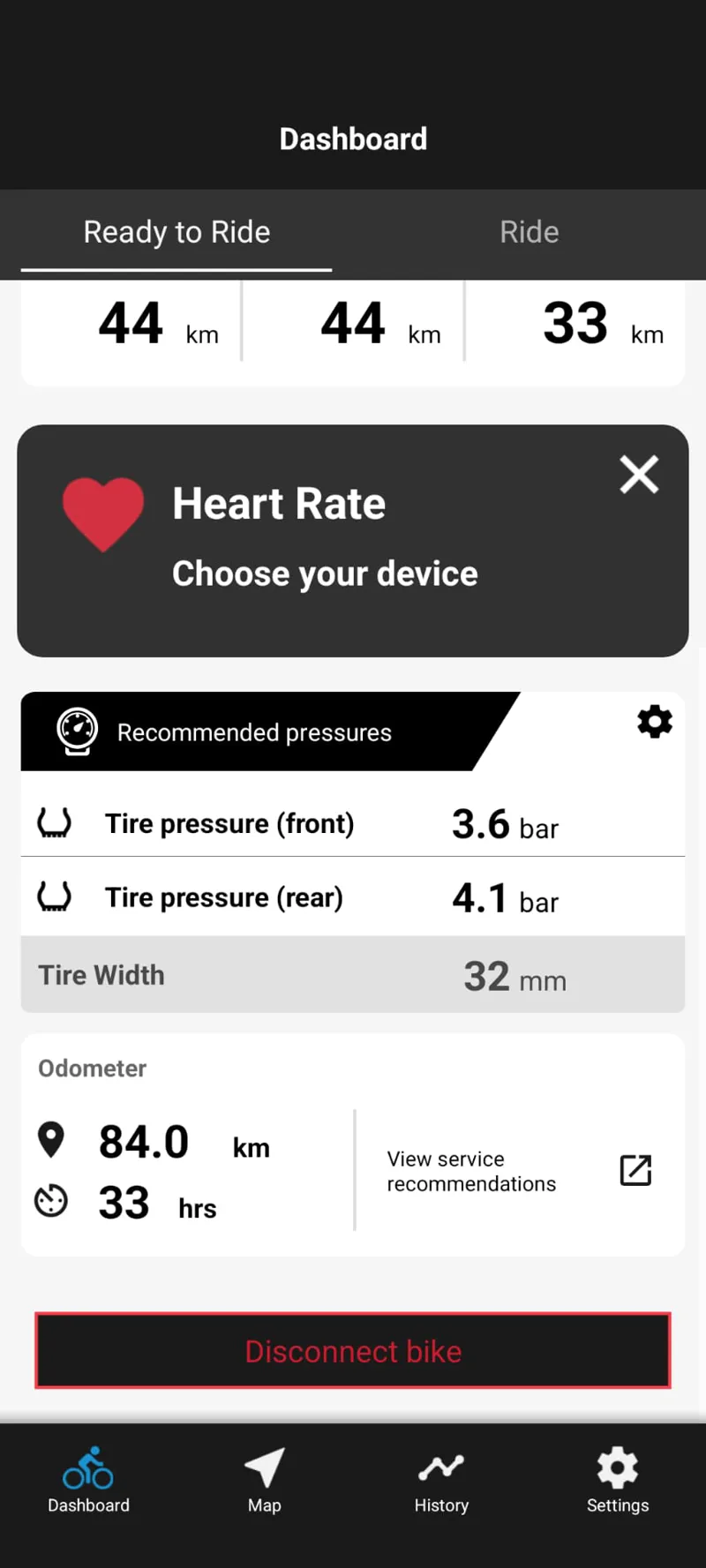706x1568 pixels.
Task: Dismiss the Heart Rate device prompt
Action: pos(639,474)
